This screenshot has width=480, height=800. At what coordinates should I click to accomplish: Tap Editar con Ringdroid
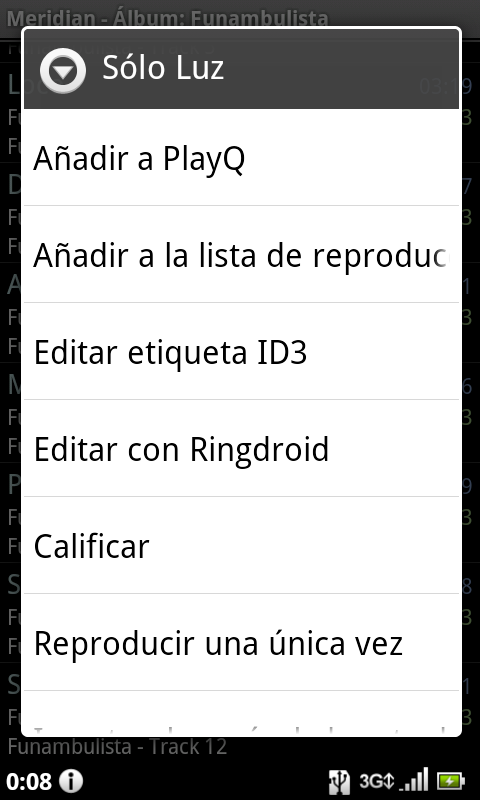[241, 448]
